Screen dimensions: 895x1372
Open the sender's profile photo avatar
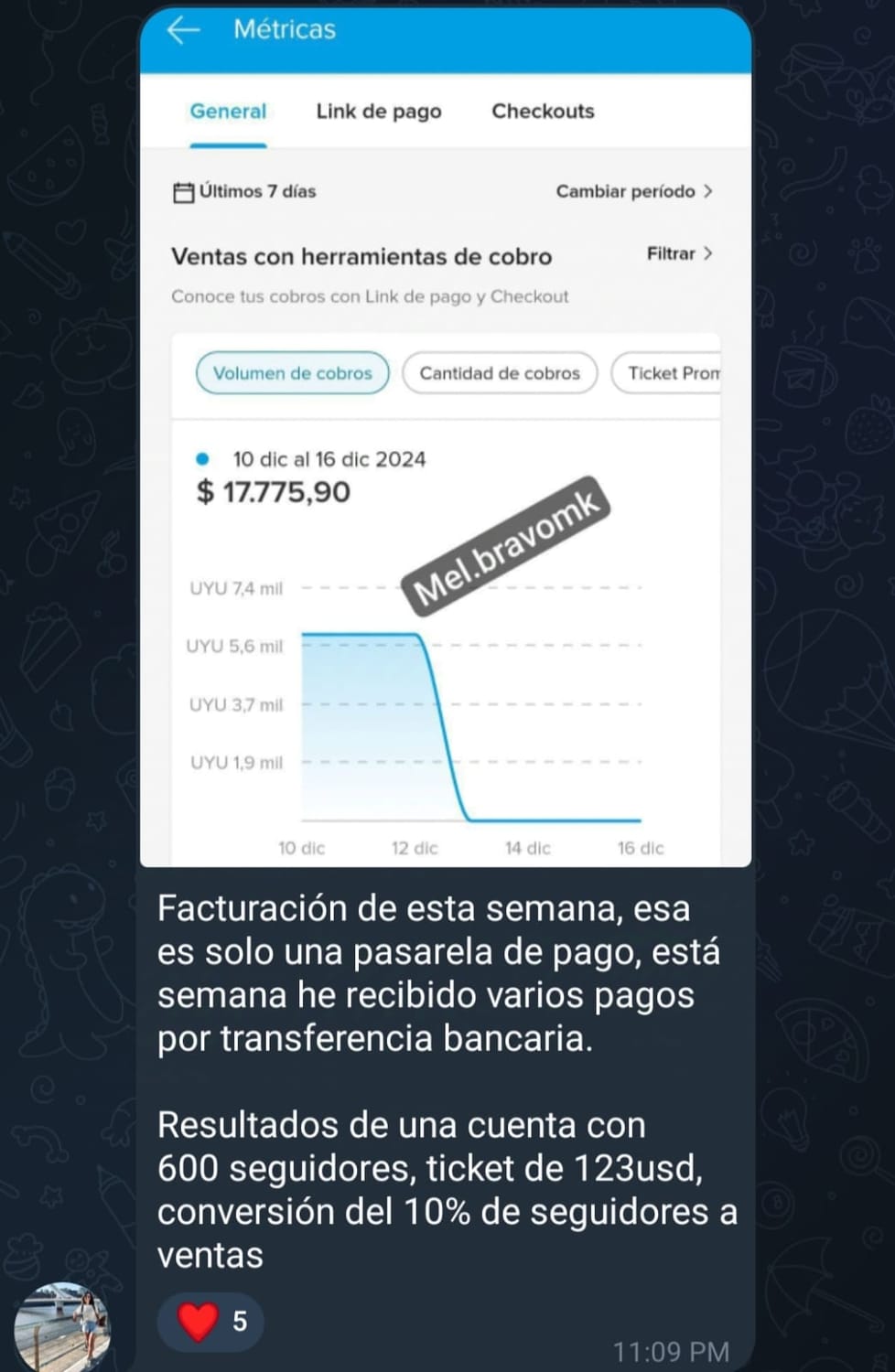62,1325
